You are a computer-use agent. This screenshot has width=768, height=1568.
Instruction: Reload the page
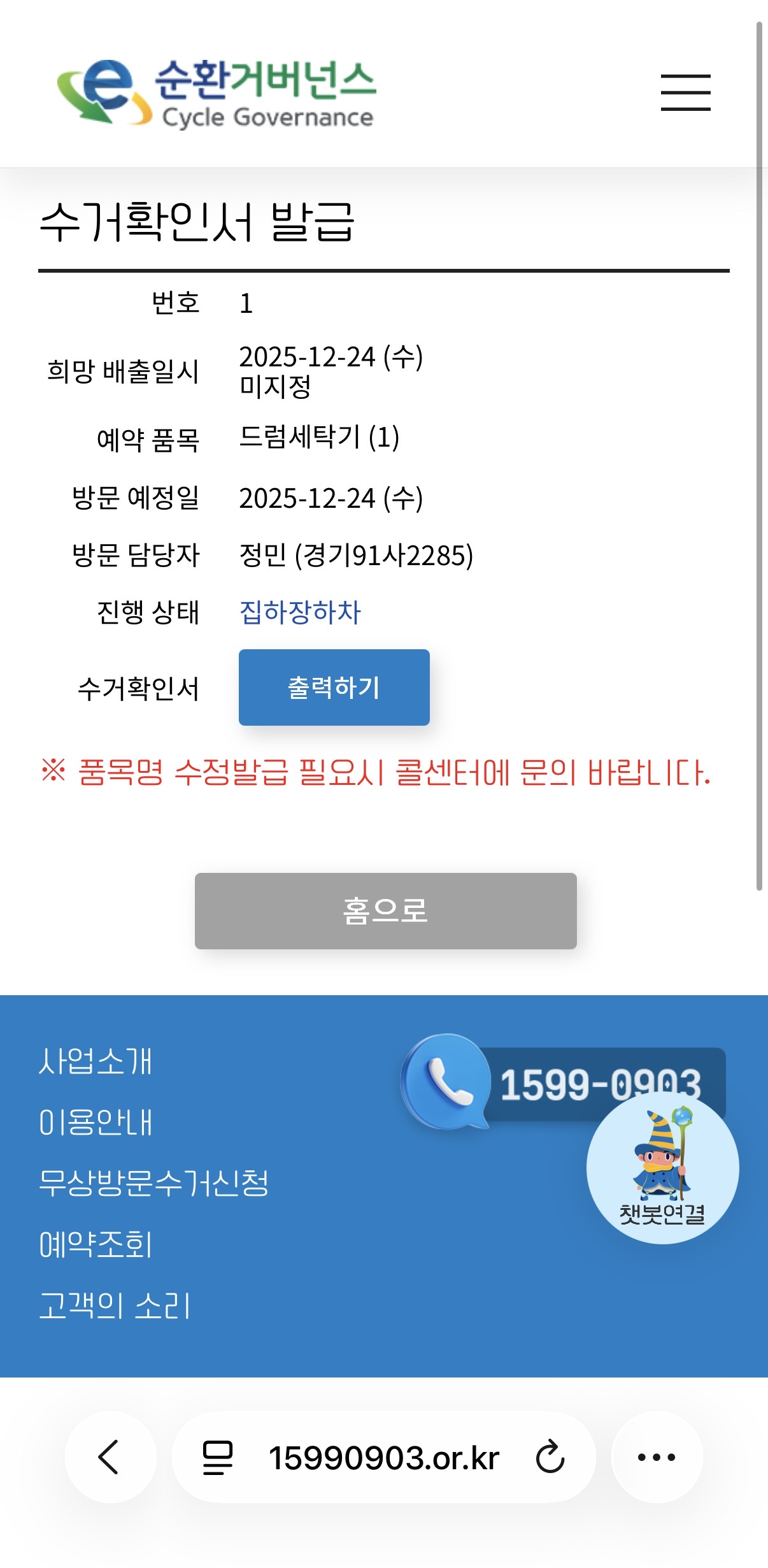click(550, 1457)
